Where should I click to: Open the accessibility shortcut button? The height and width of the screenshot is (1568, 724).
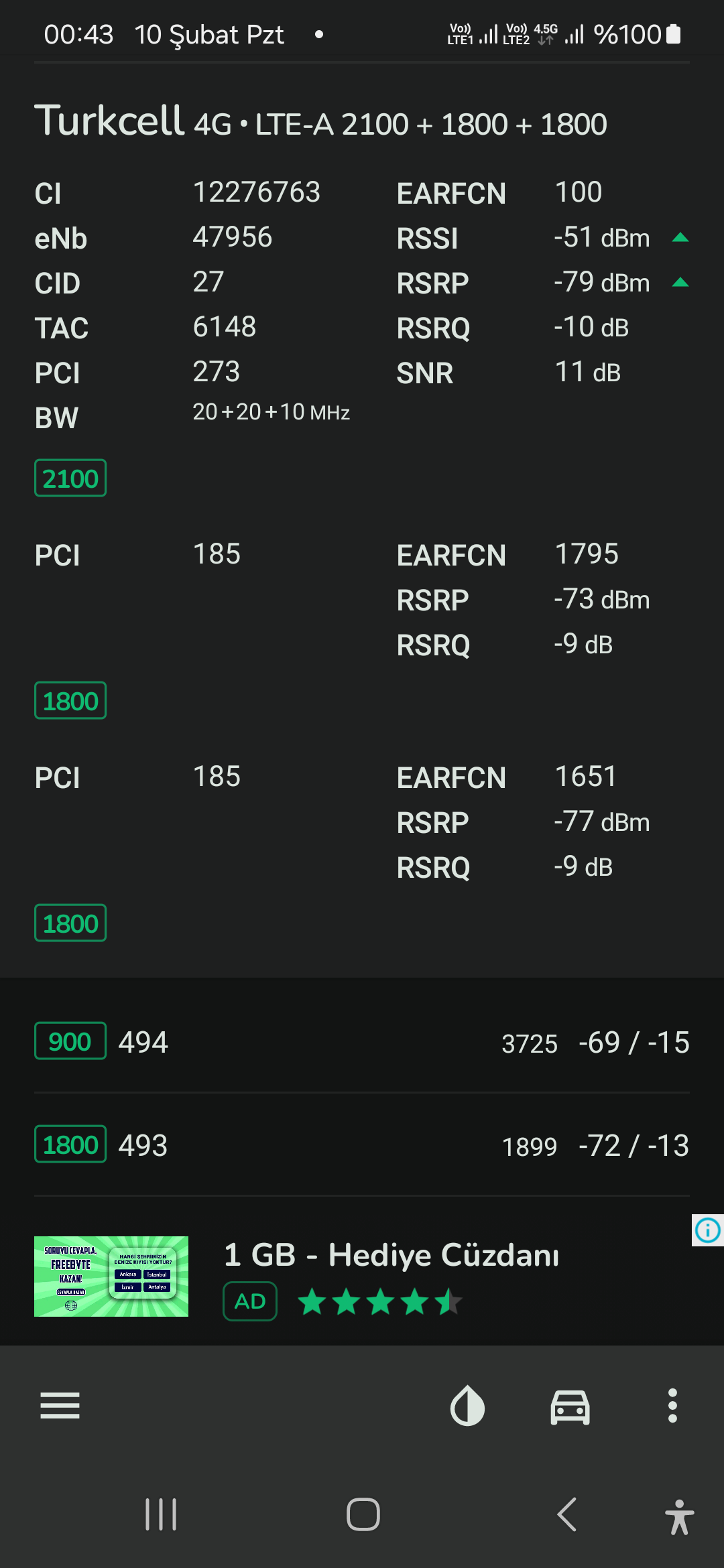tap(679, 1517)
